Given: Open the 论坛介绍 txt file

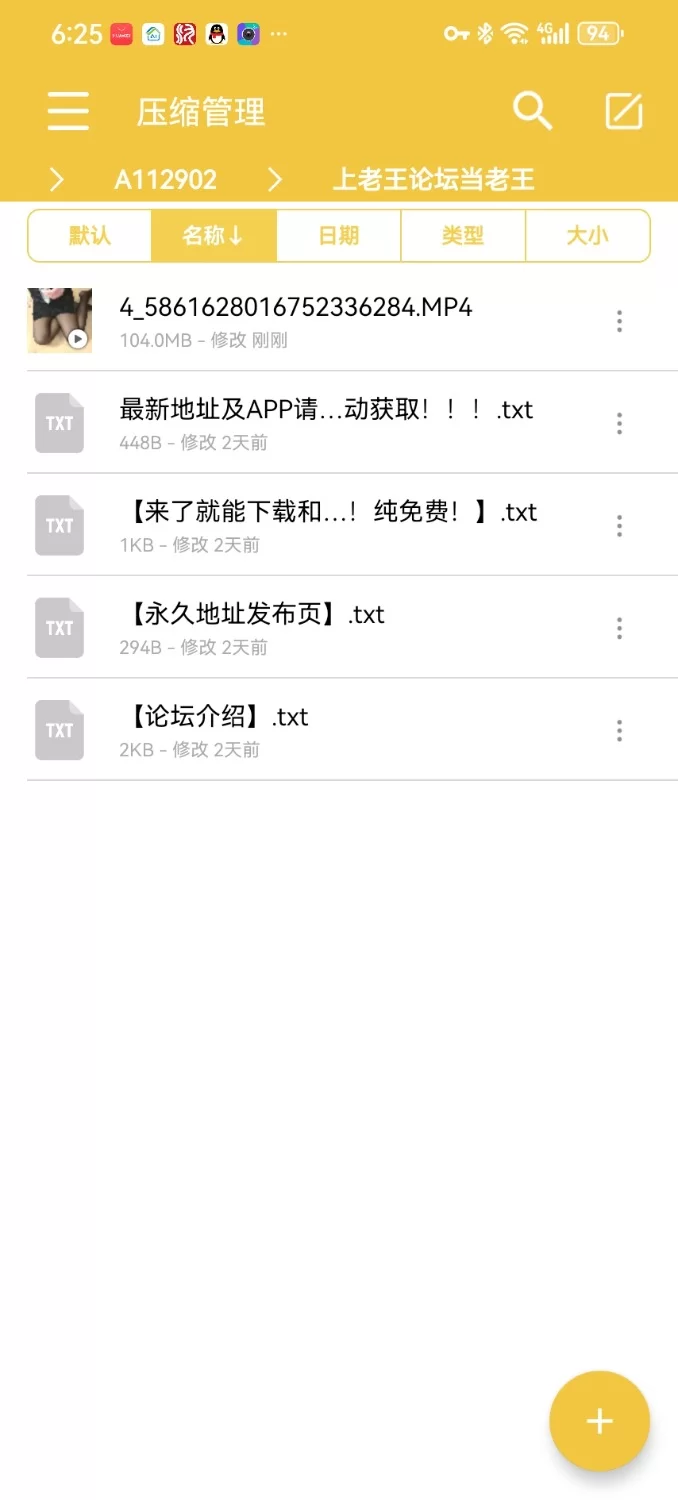Looking at the screenshot, I should click(x=213, y=729).
